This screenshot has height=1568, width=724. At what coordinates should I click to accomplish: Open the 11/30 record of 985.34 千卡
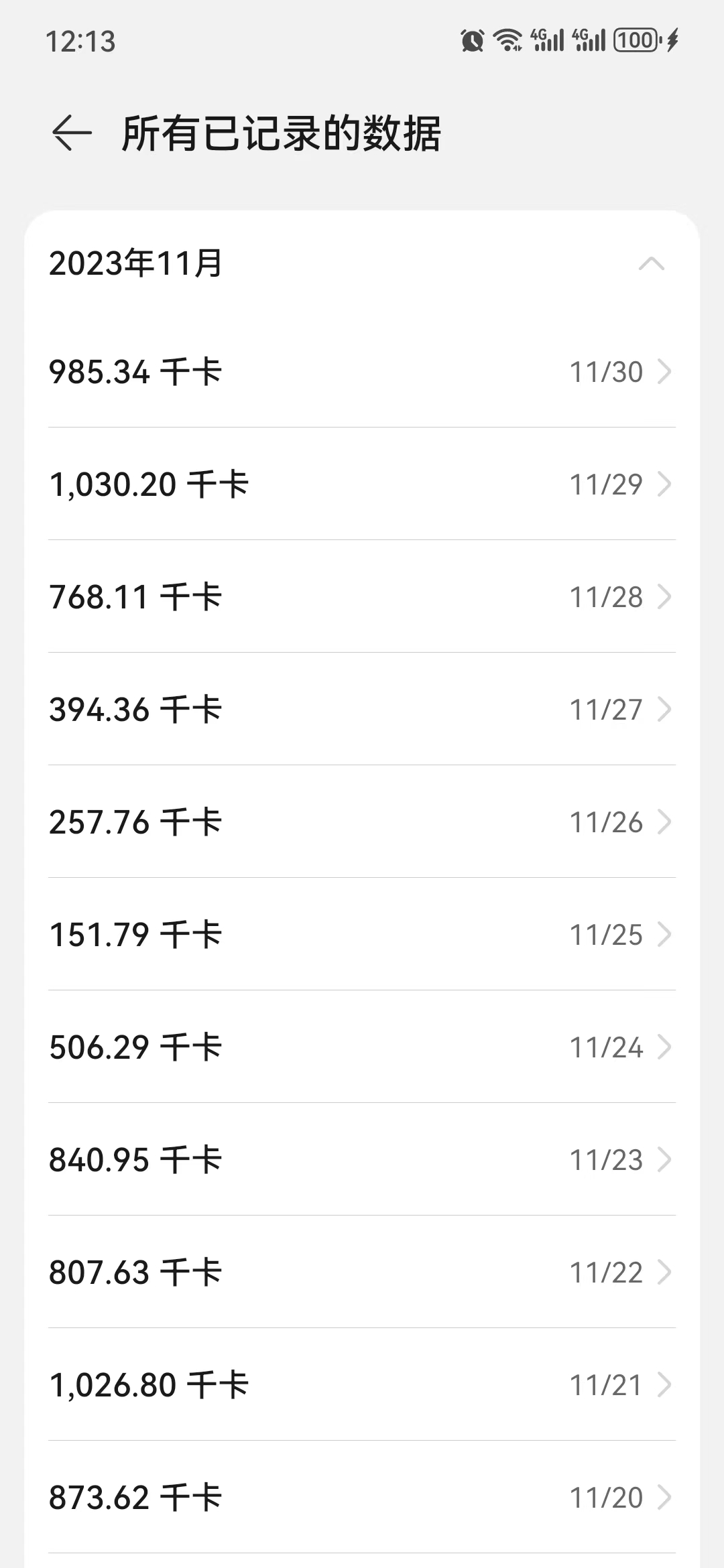(x=362, y=372)
